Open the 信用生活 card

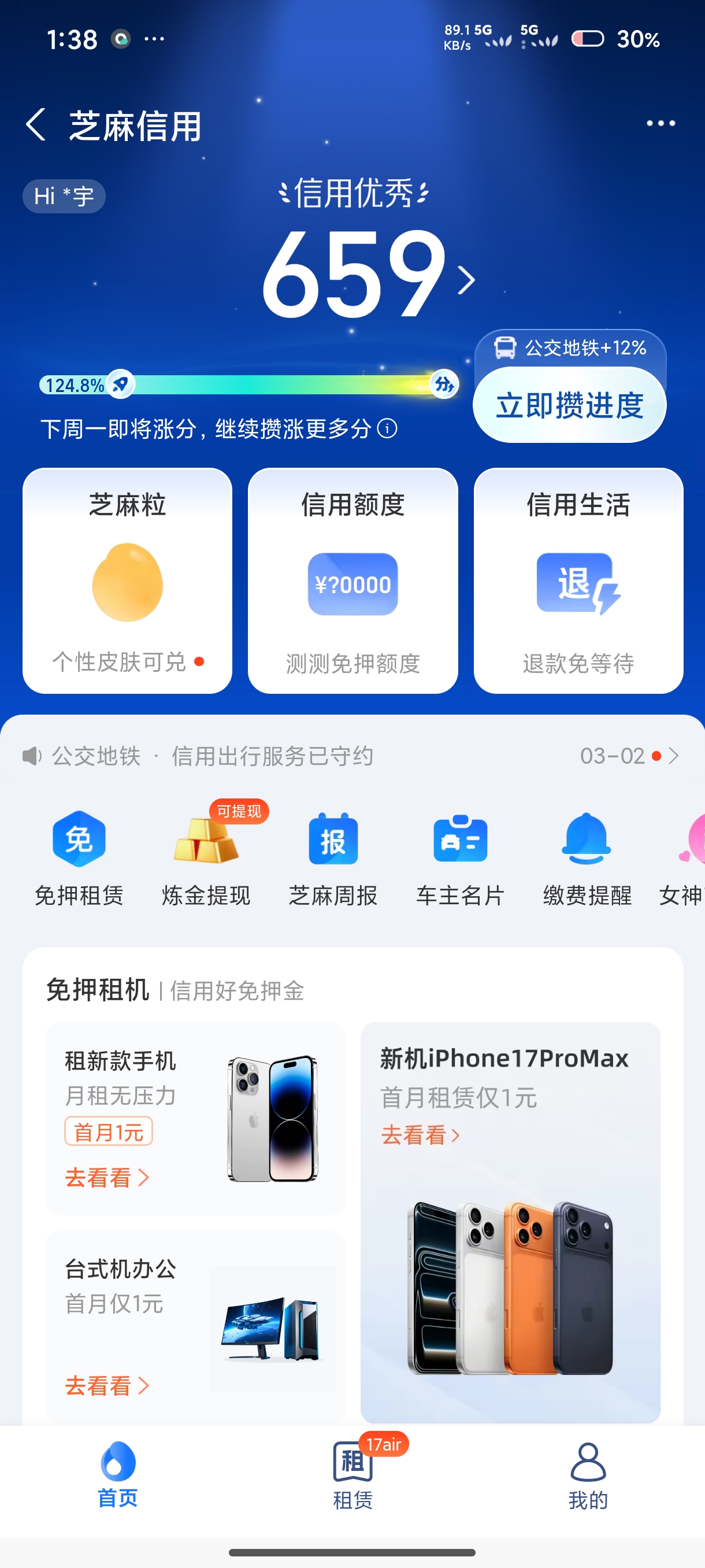[x=578, y=580]
